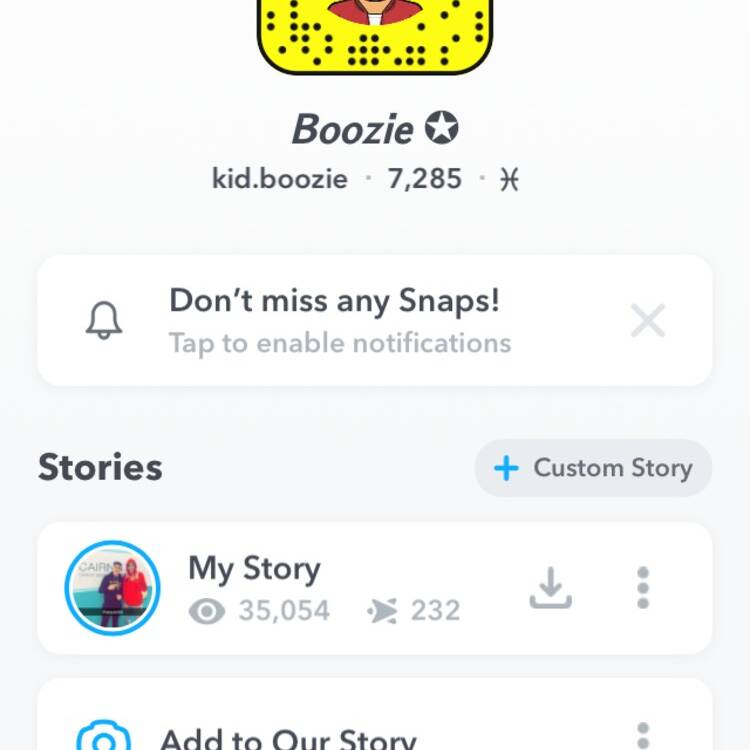
Task: Open My Story thumbnail
Action: point(112,588)
